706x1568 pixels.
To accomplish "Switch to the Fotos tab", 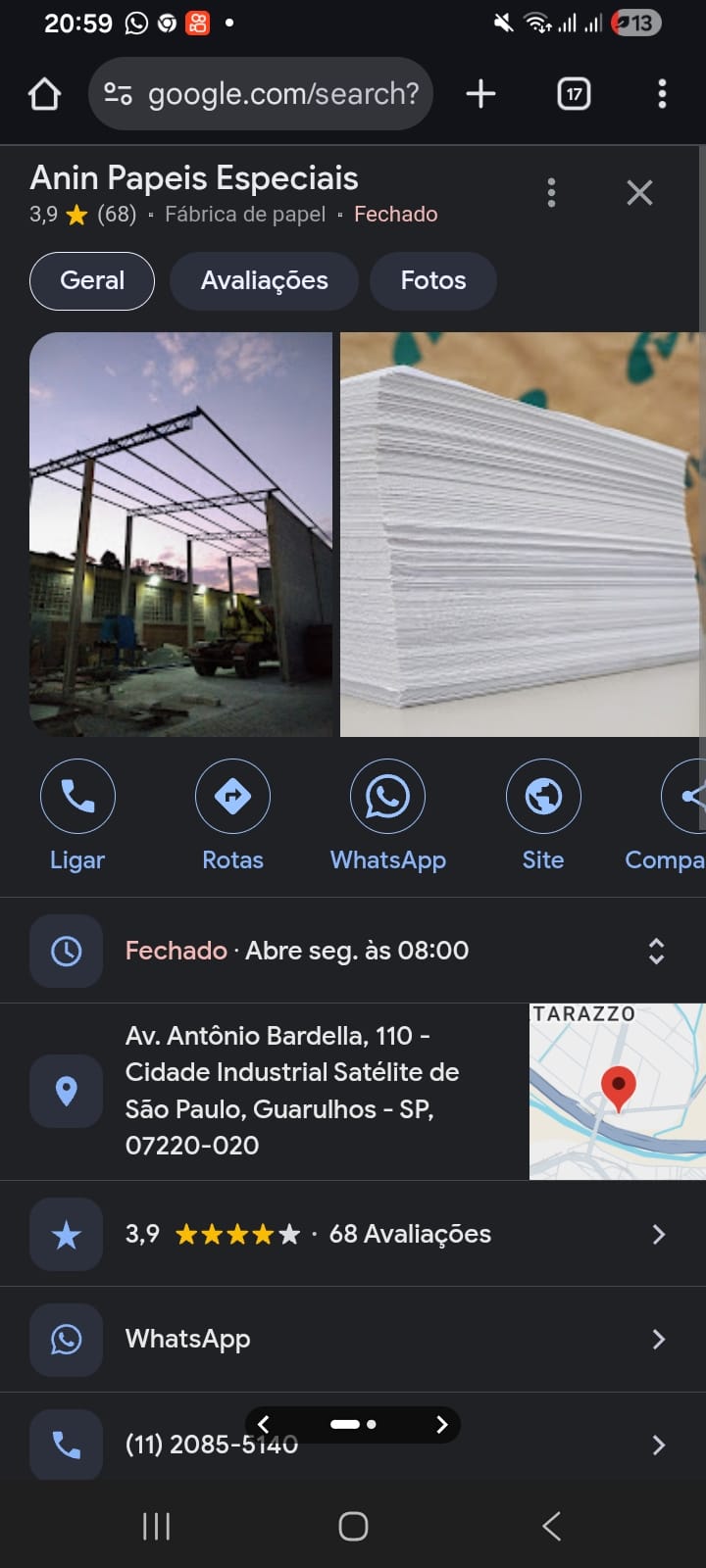I will pos(432,281).
